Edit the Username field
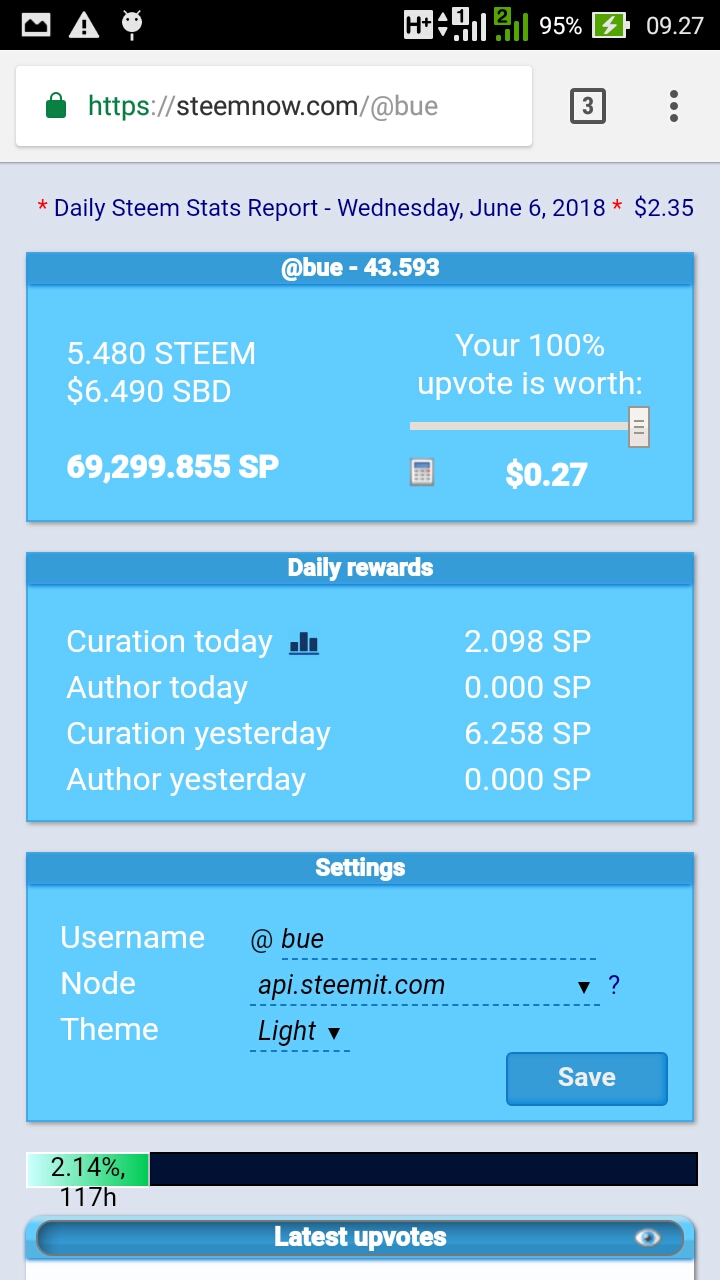The width and height of the screenshot is (720, 1280). pos(438,939)
